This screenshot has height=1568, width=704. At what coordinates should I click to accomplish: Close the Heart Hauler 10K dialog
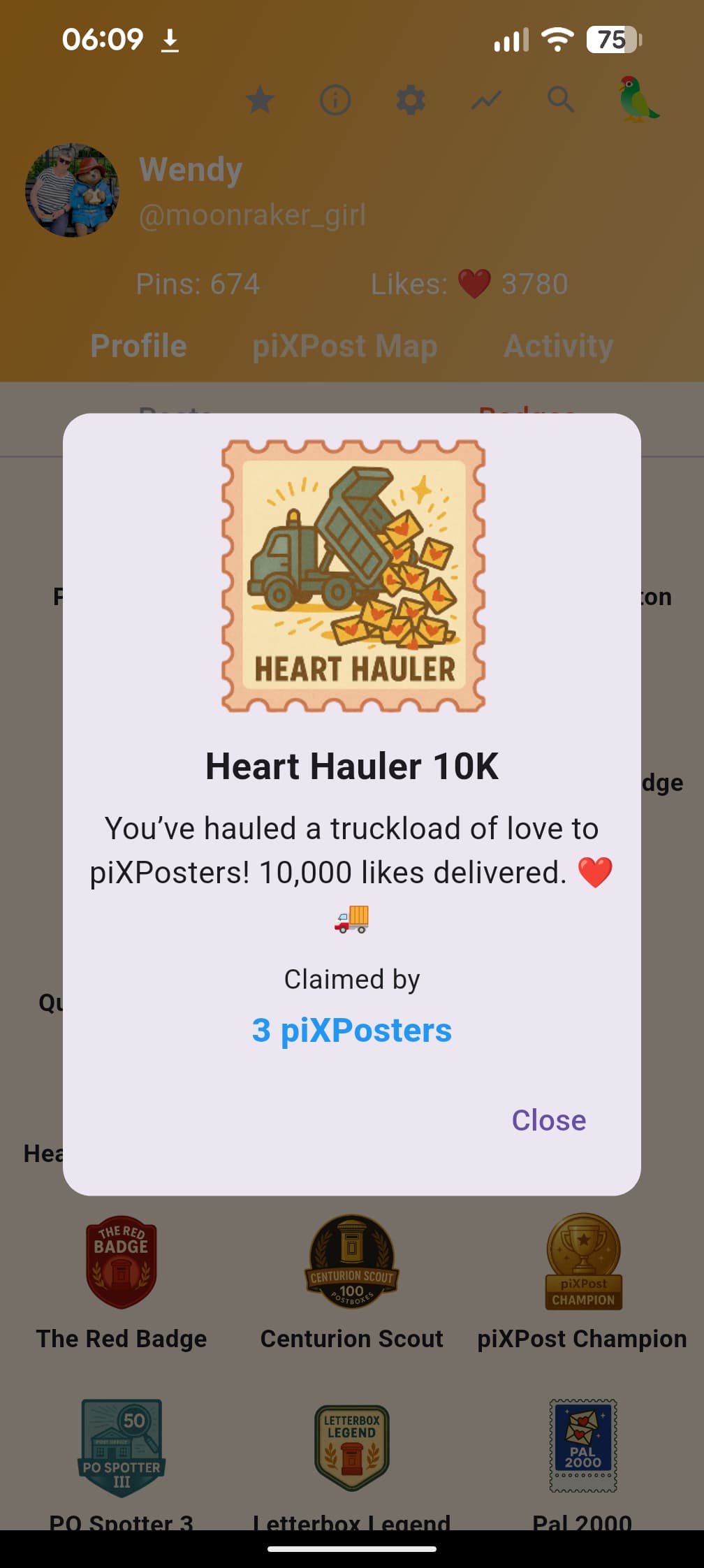tap(548, 1120)
